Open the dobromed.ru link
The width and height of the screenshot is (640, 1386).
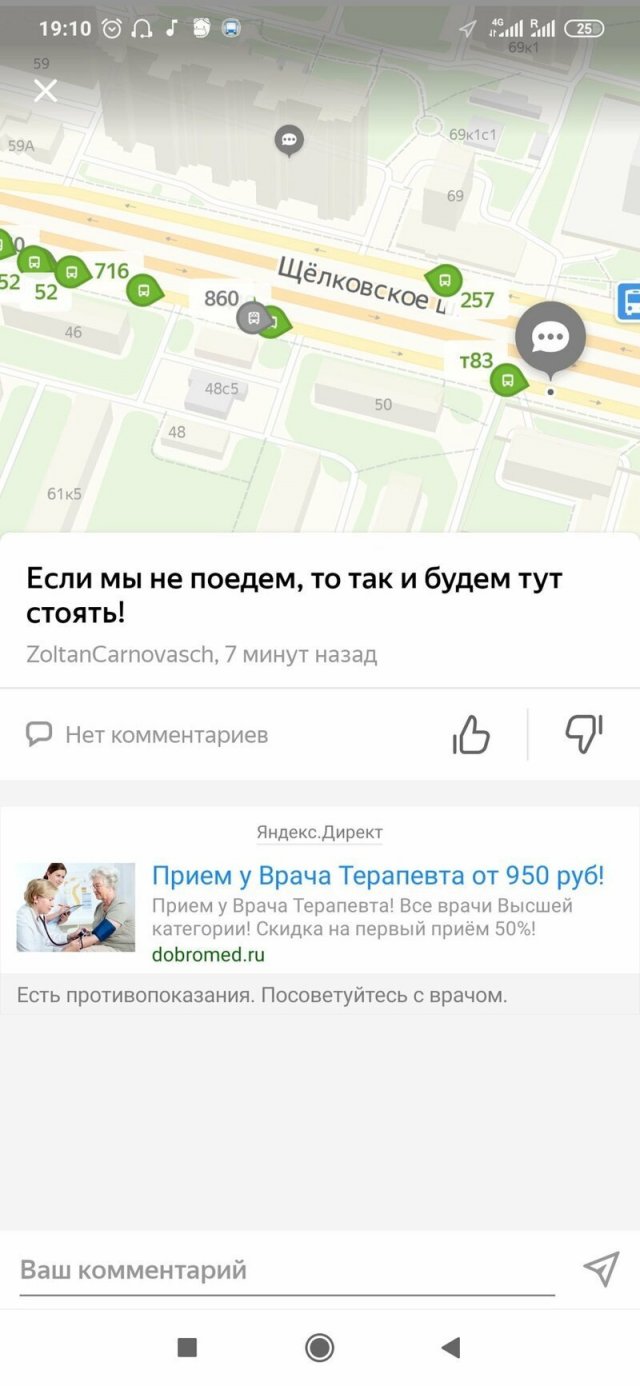(x=208, y=954)
